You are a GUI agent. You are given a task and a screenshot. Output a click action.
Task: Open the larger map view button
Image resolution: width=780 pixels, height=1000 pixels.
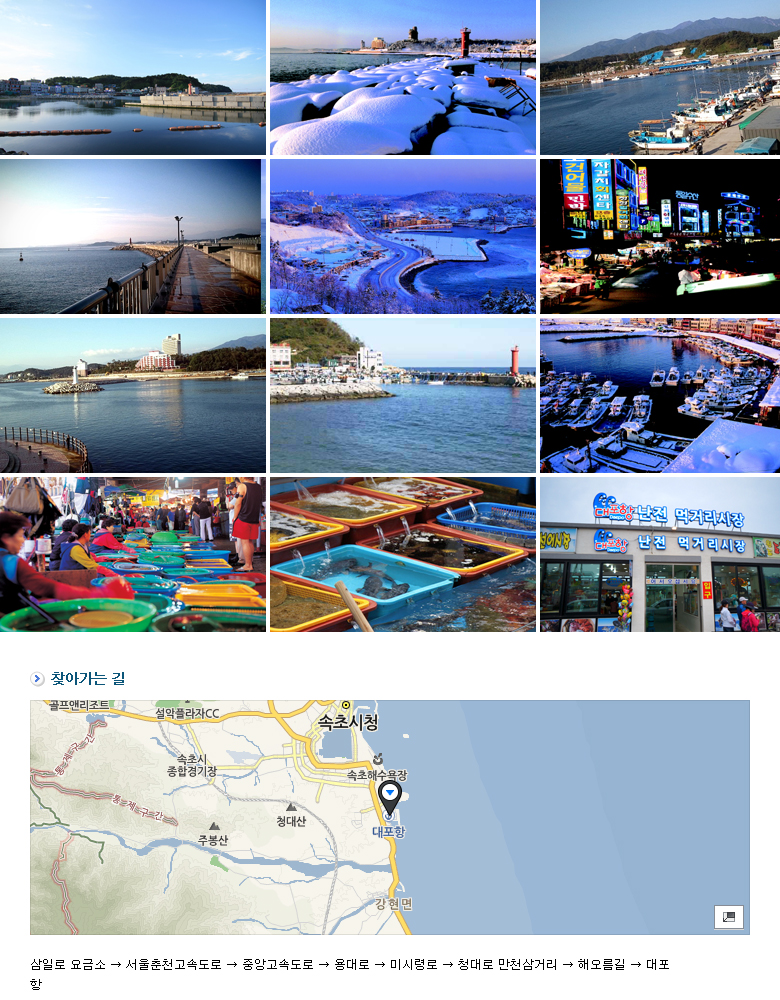coord(728,916)
